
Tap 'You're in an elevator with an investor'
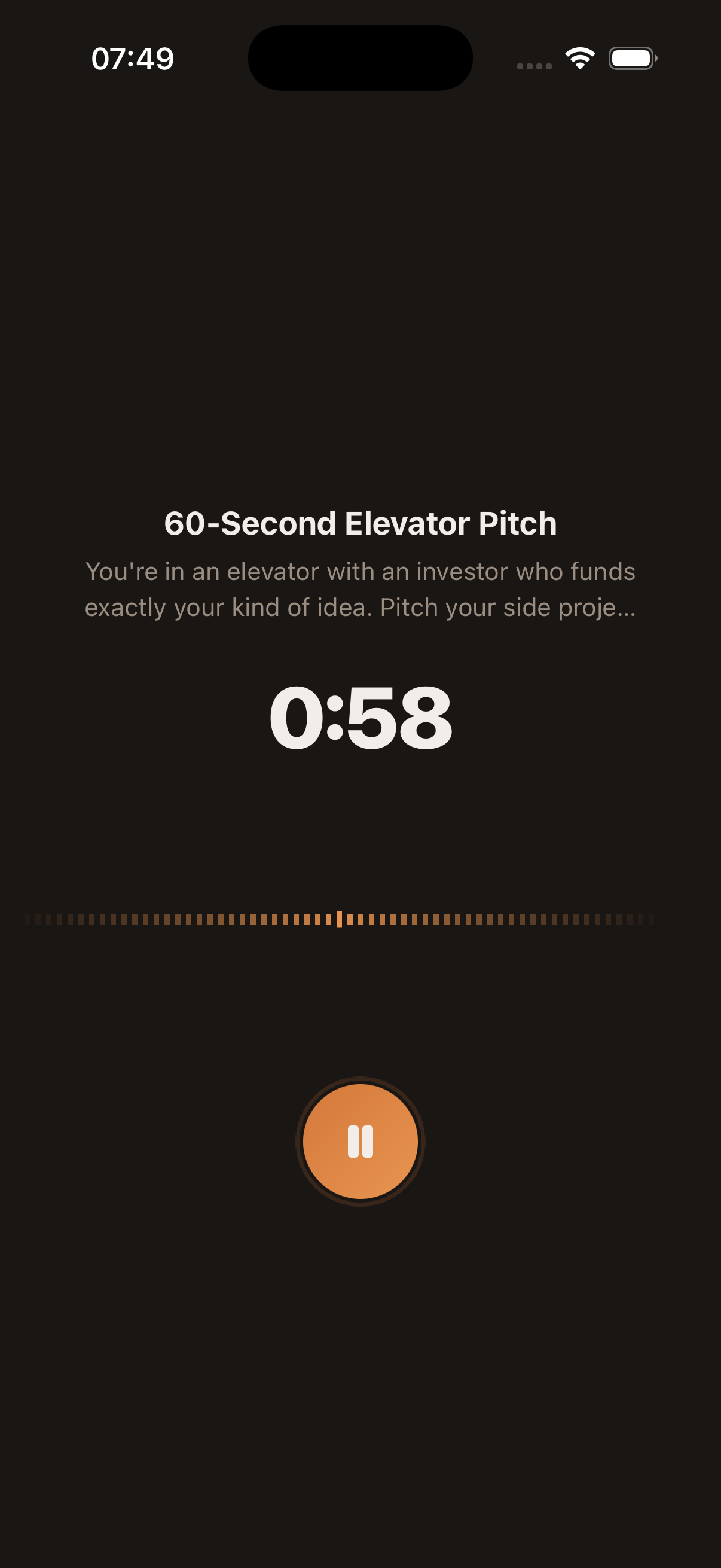click(x=360, y=571)
